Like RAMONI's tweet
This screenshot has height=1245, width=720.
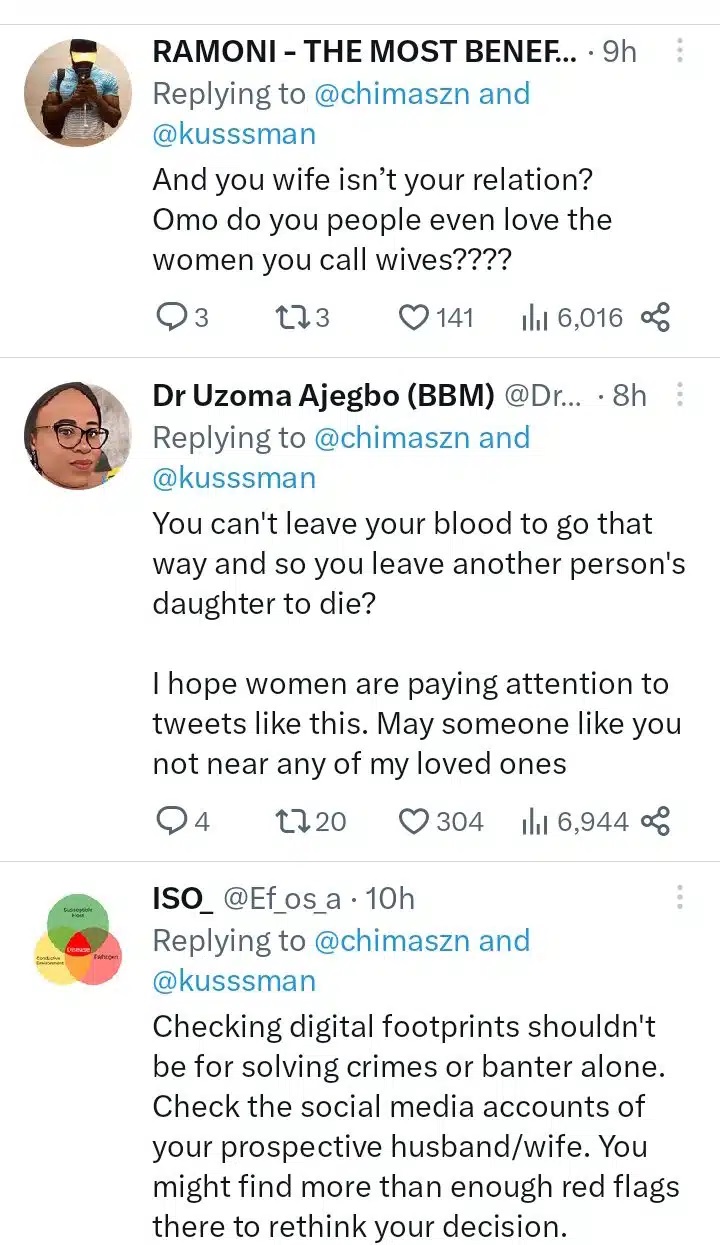tap(413, 318)
